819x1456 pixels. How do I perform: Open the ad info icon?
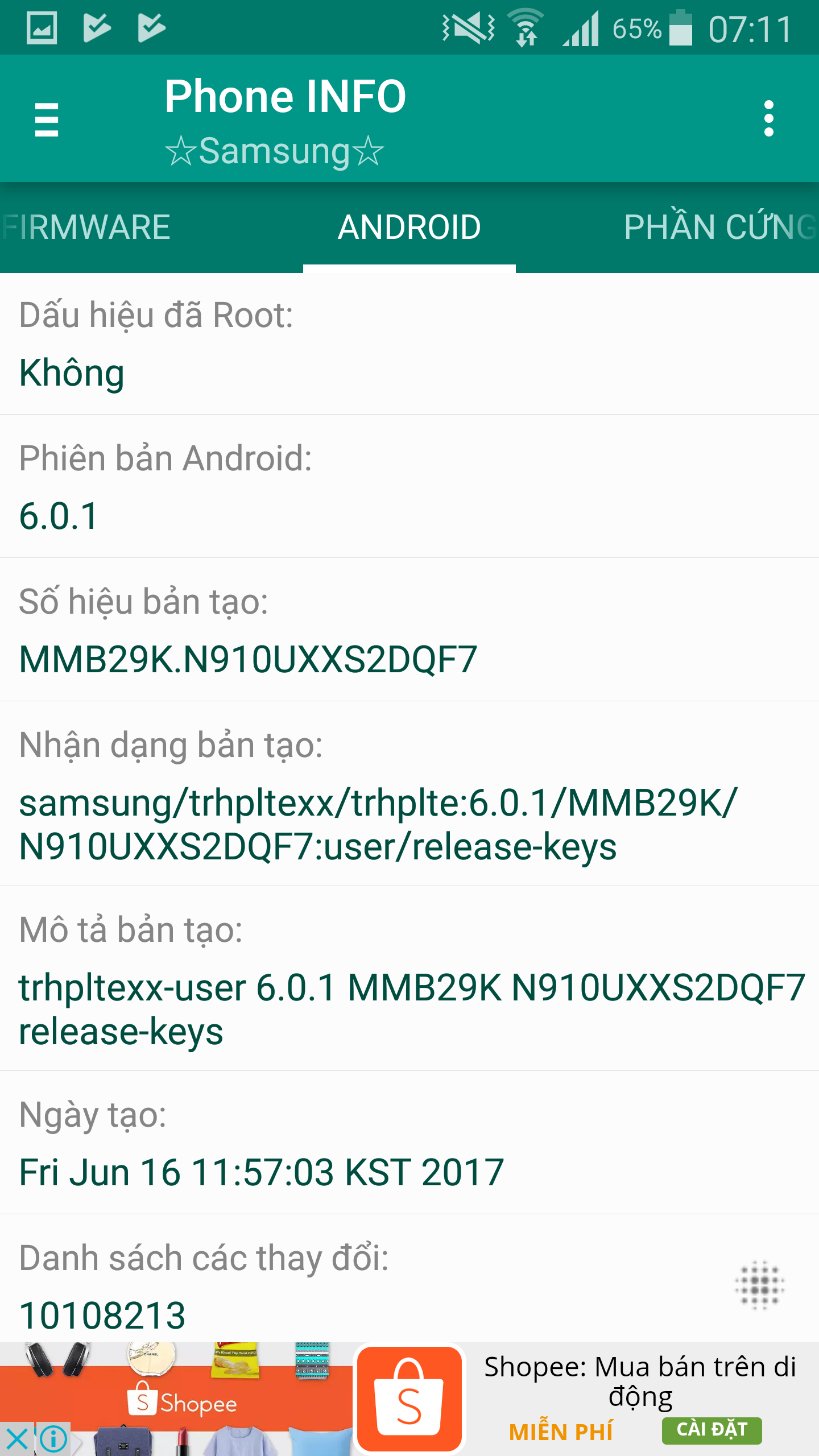point(53,1439)
